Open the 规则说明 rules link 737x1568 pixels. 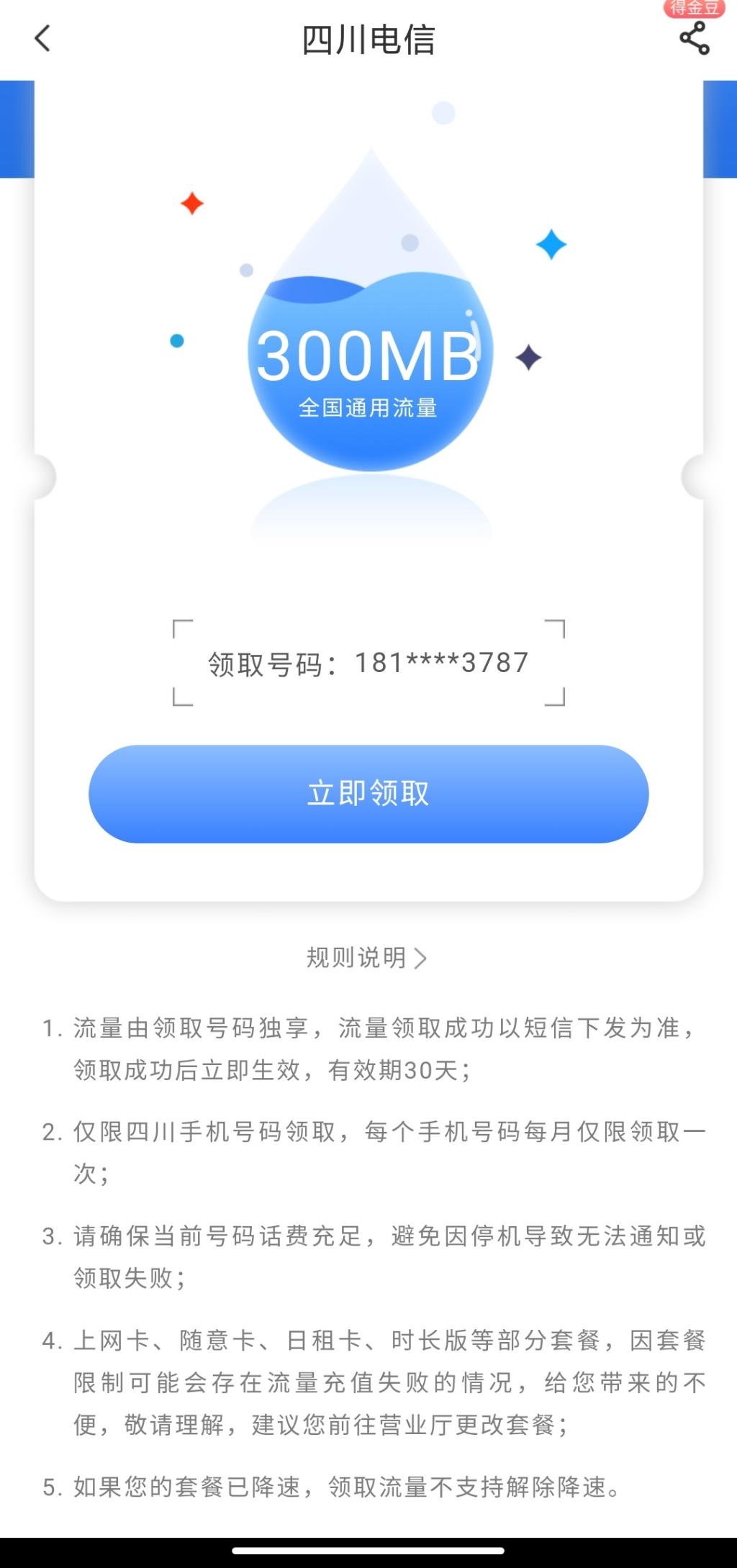[x=367, y=958]
